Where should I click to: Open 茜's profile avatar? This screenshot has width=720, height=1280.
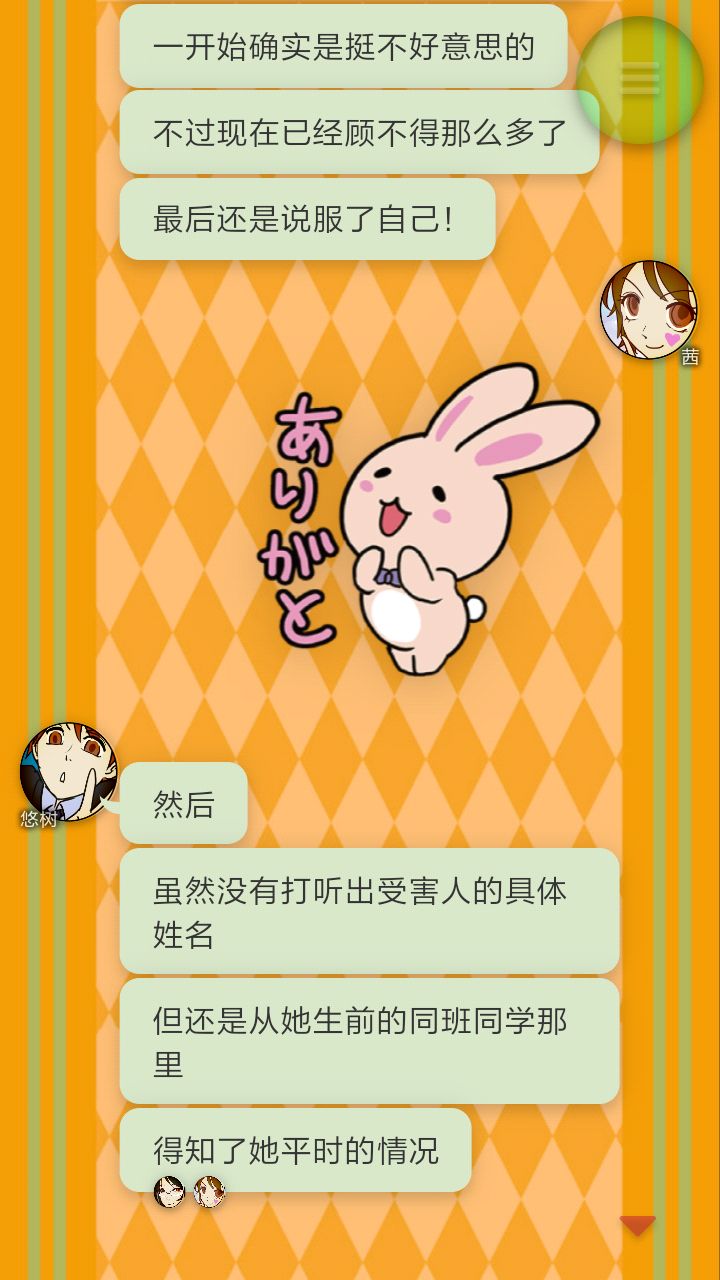click(649, 309)
